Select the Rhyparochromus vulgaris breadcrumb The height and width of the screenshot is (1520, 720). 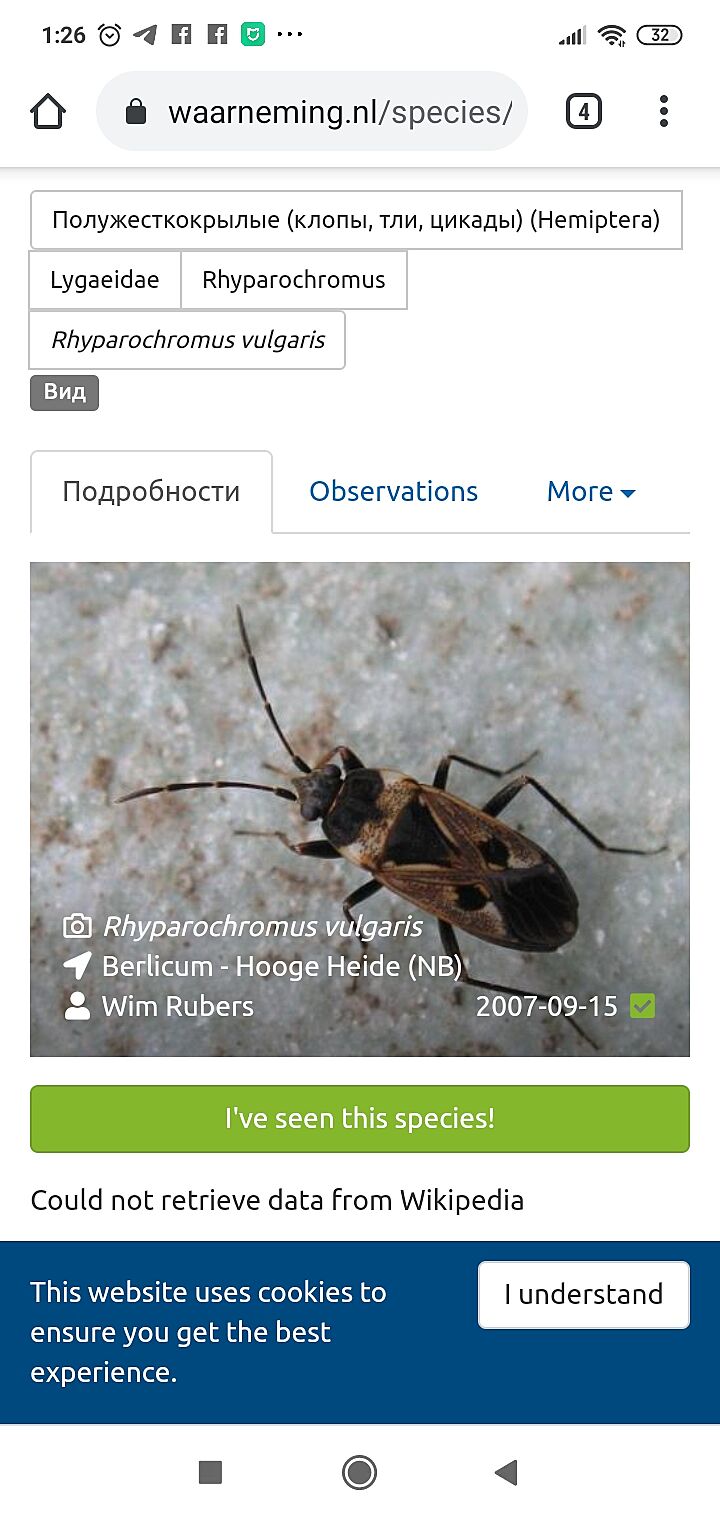188,340
